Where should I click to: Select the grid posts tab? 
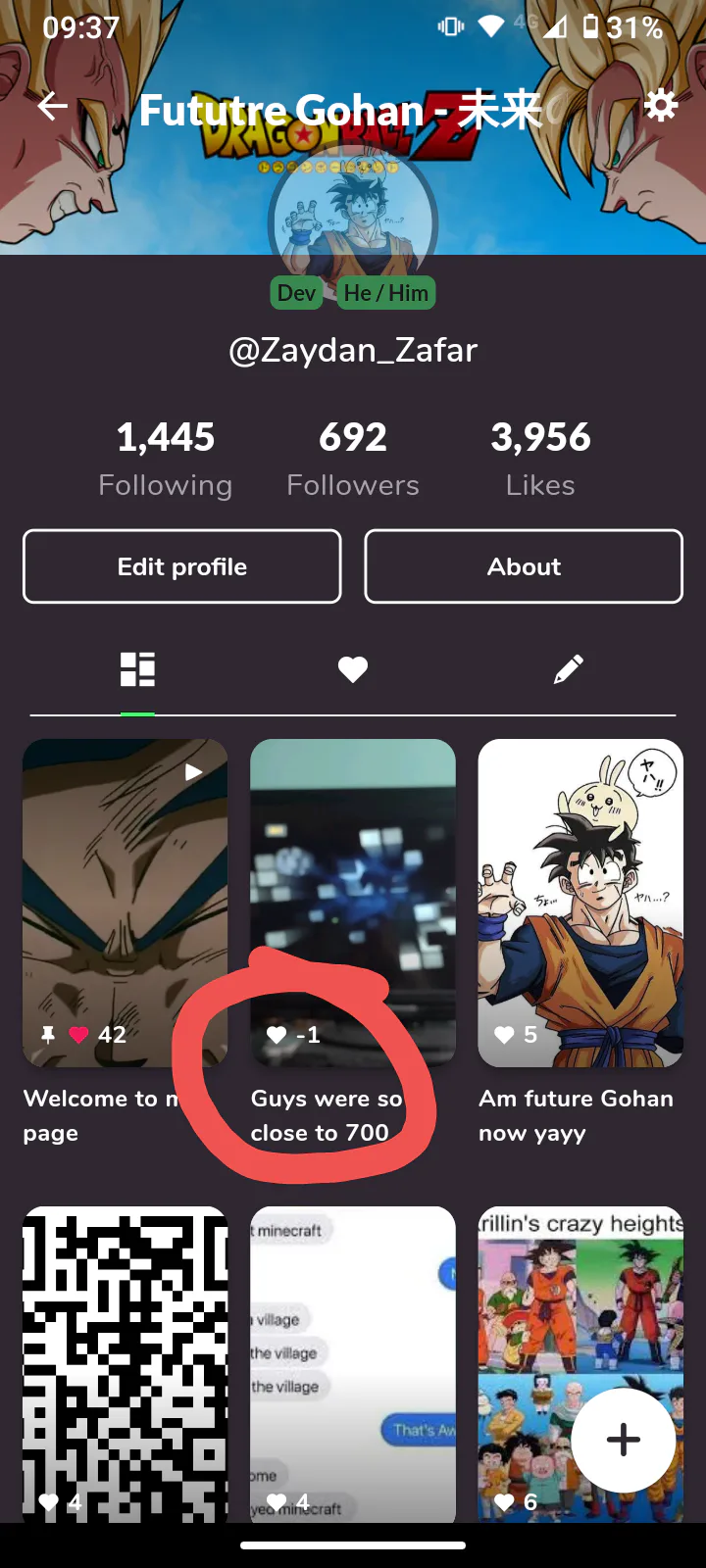point(137,670)
